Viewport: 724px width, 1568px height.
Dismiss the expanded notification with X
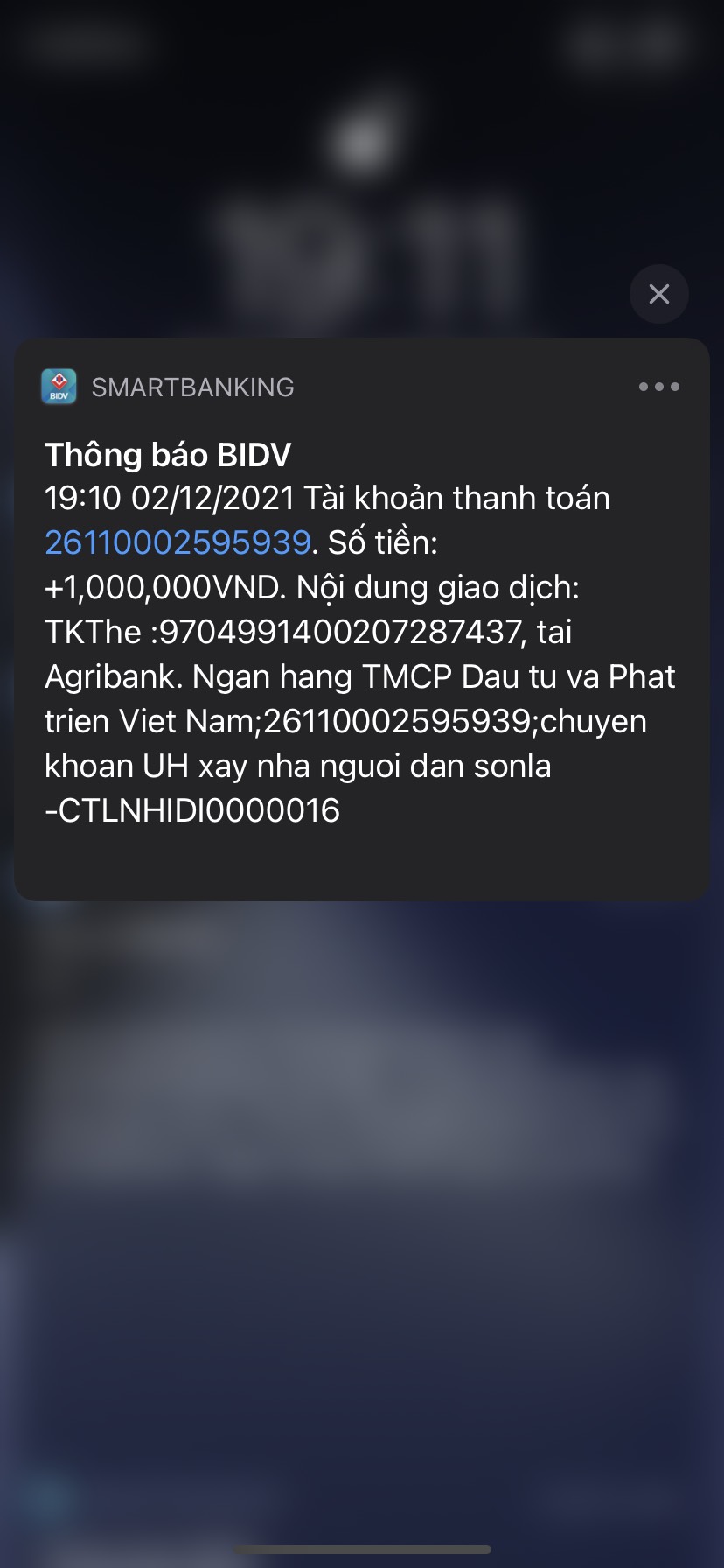tap(658, 294)
